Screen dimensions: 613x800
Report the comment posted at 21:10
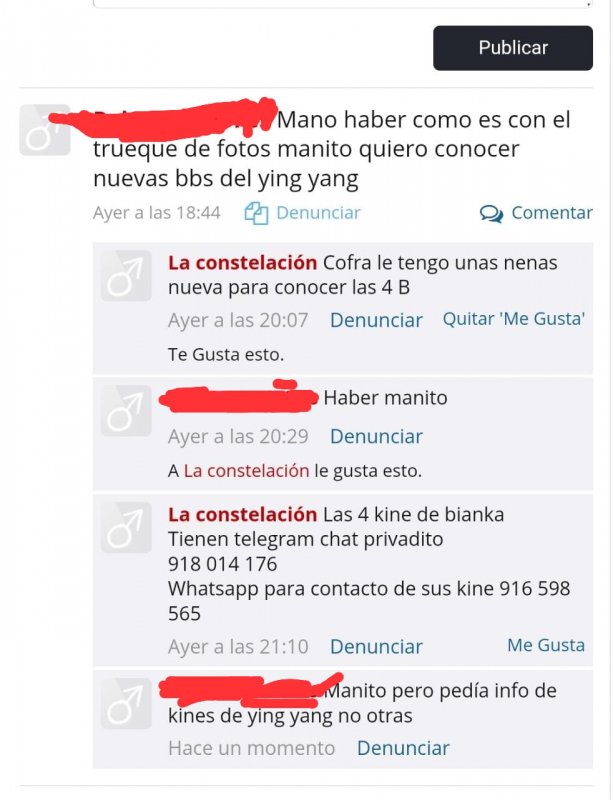[376, 647]
